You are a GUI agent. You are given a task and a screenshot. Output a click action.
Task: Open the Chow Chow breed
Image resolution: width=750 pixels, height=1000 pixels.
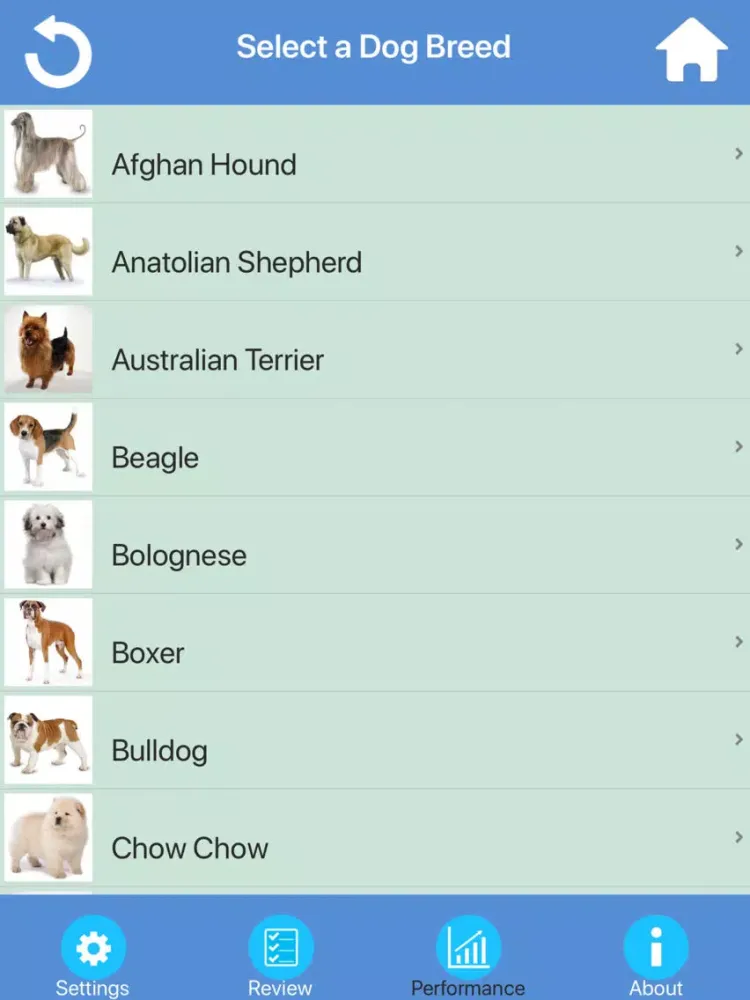click(375, 838)
